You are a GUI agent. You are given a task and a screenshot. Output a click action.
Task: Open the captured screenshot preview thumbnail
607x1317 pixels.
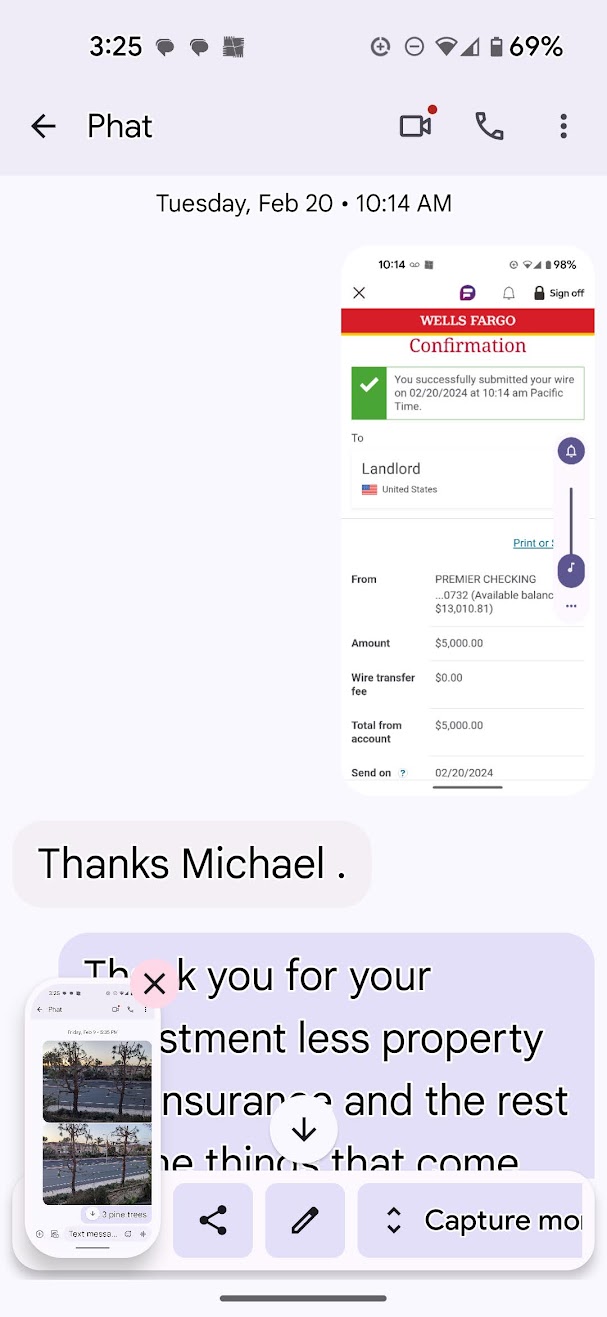pyautogui.click(x=92, y=1120)
